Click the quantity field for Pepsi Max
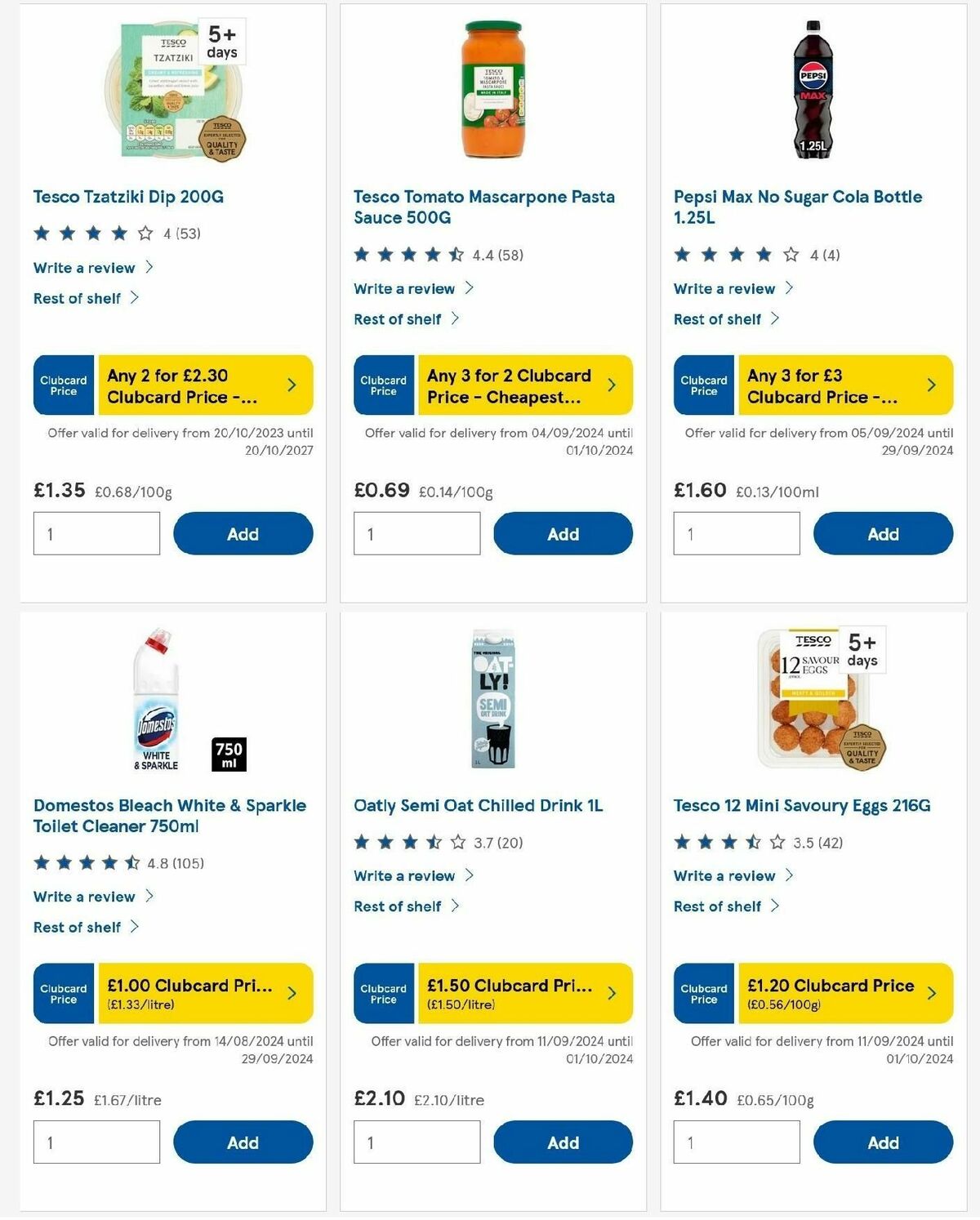Screen dimensions: 980x1220 pos(735,532)
